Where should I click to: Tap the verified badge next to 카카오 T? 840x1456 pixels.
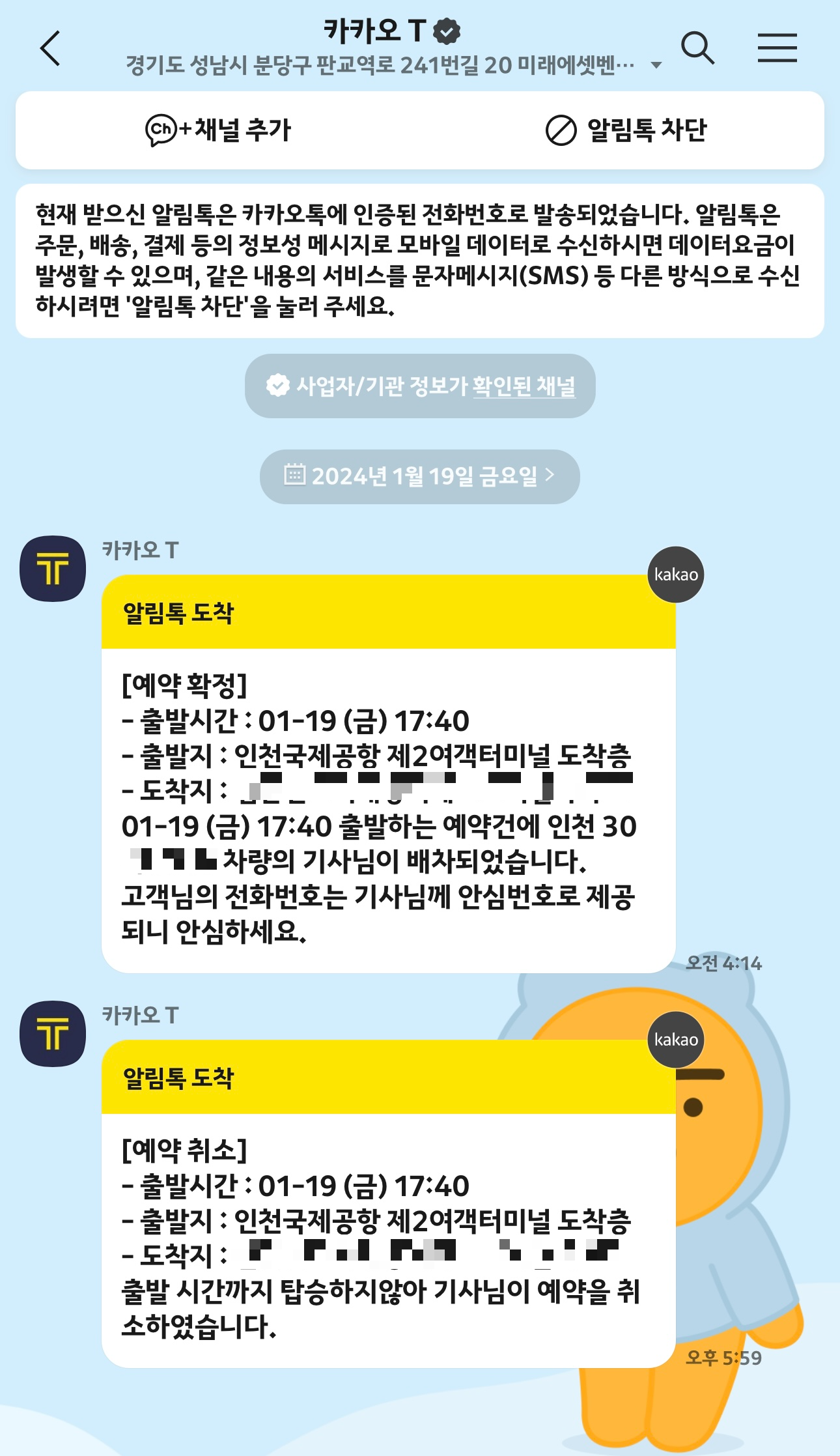click(x=446, y=29)
